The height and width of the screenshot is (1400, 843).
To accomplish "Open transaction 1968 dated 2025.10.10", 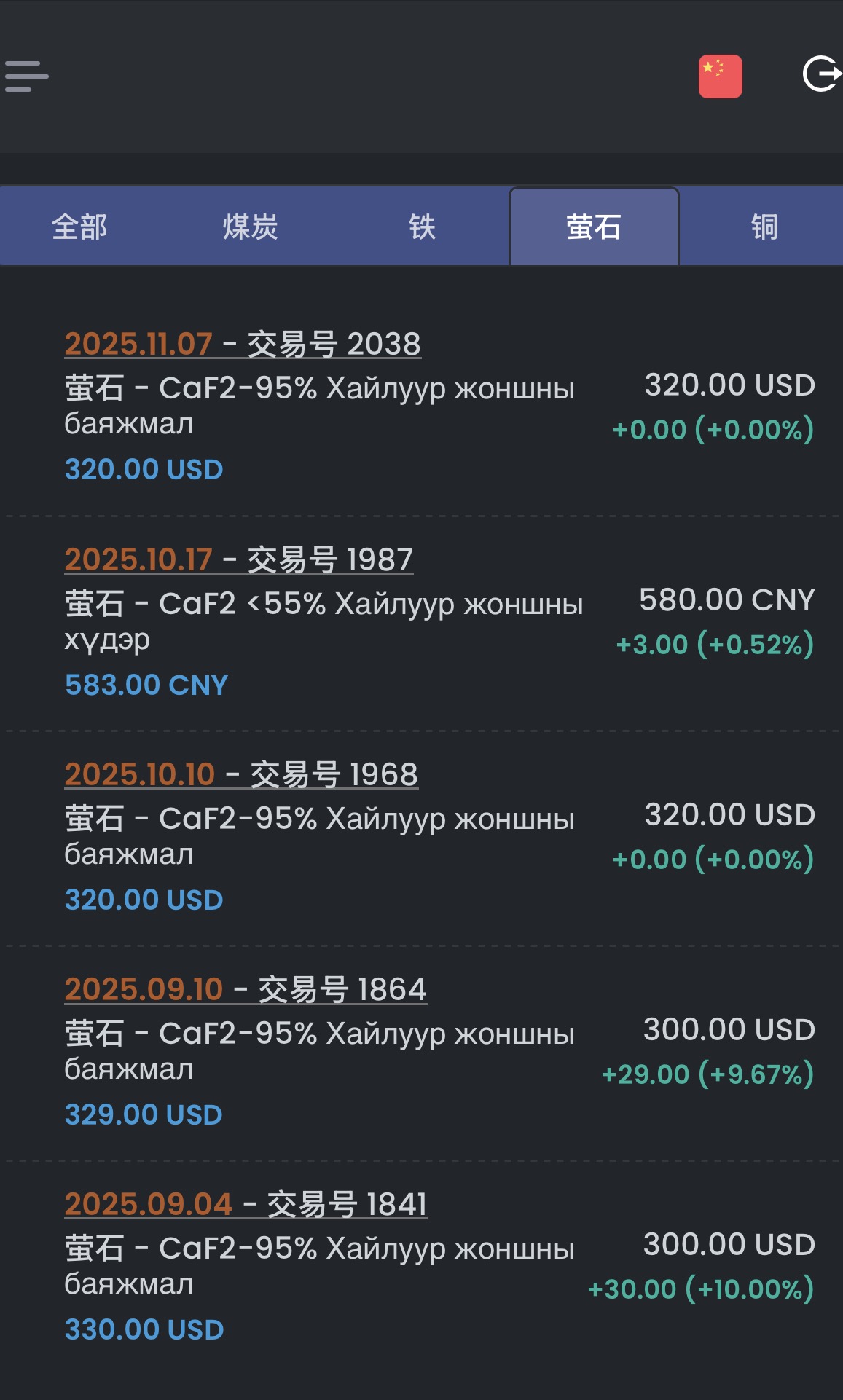I will tap(241, 774).
